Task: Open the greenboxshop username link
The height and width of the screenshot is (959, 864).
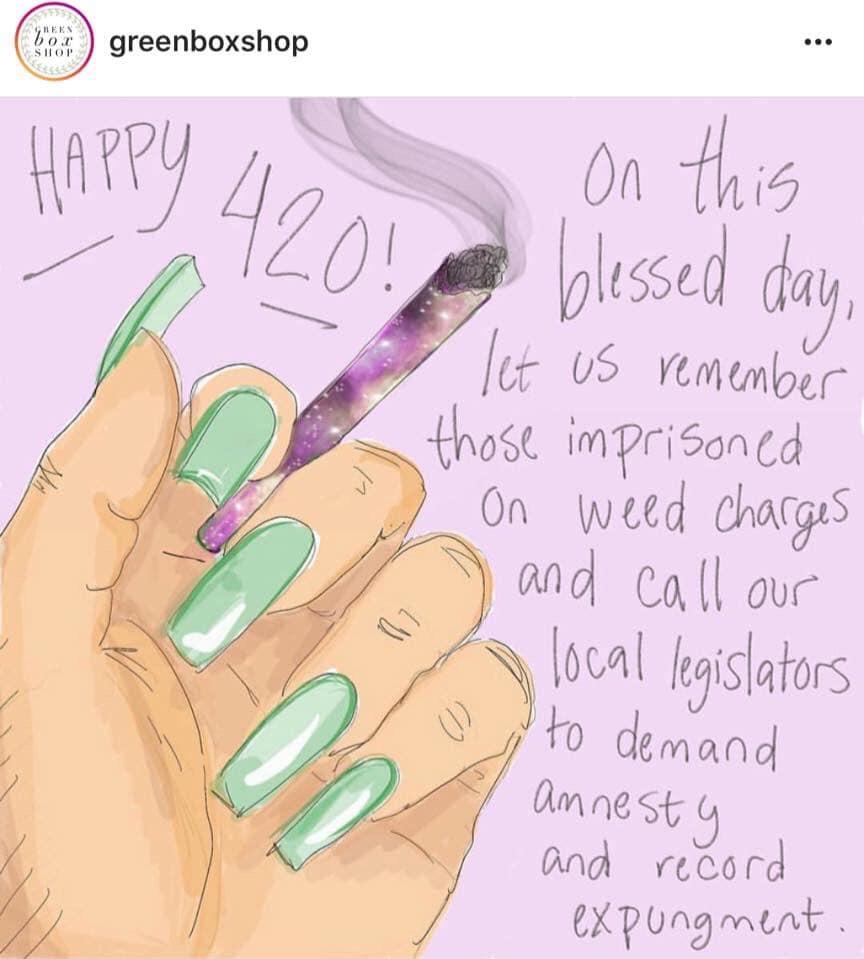Action: [208, 43]
